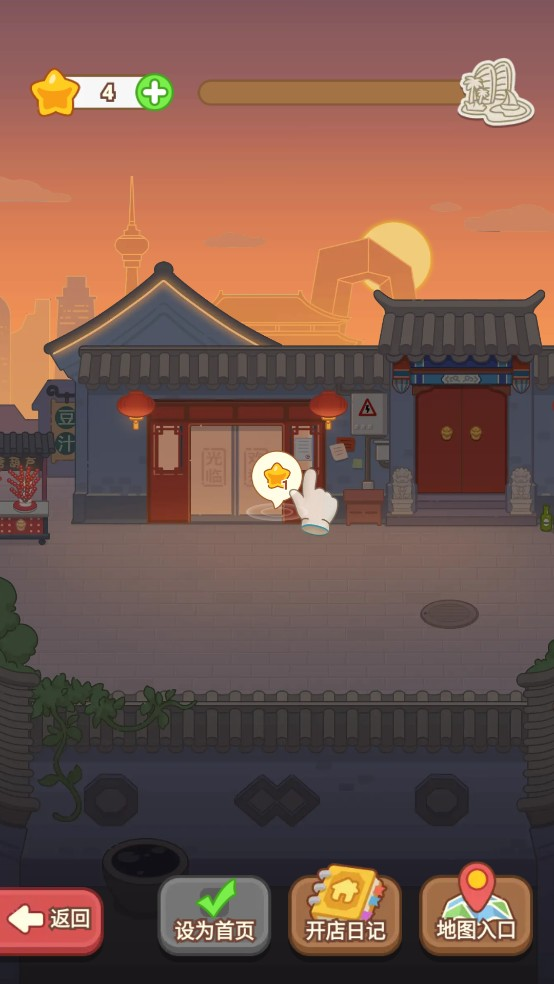
Task: Set as homepage via 设为首页
Action: [214, 916]
